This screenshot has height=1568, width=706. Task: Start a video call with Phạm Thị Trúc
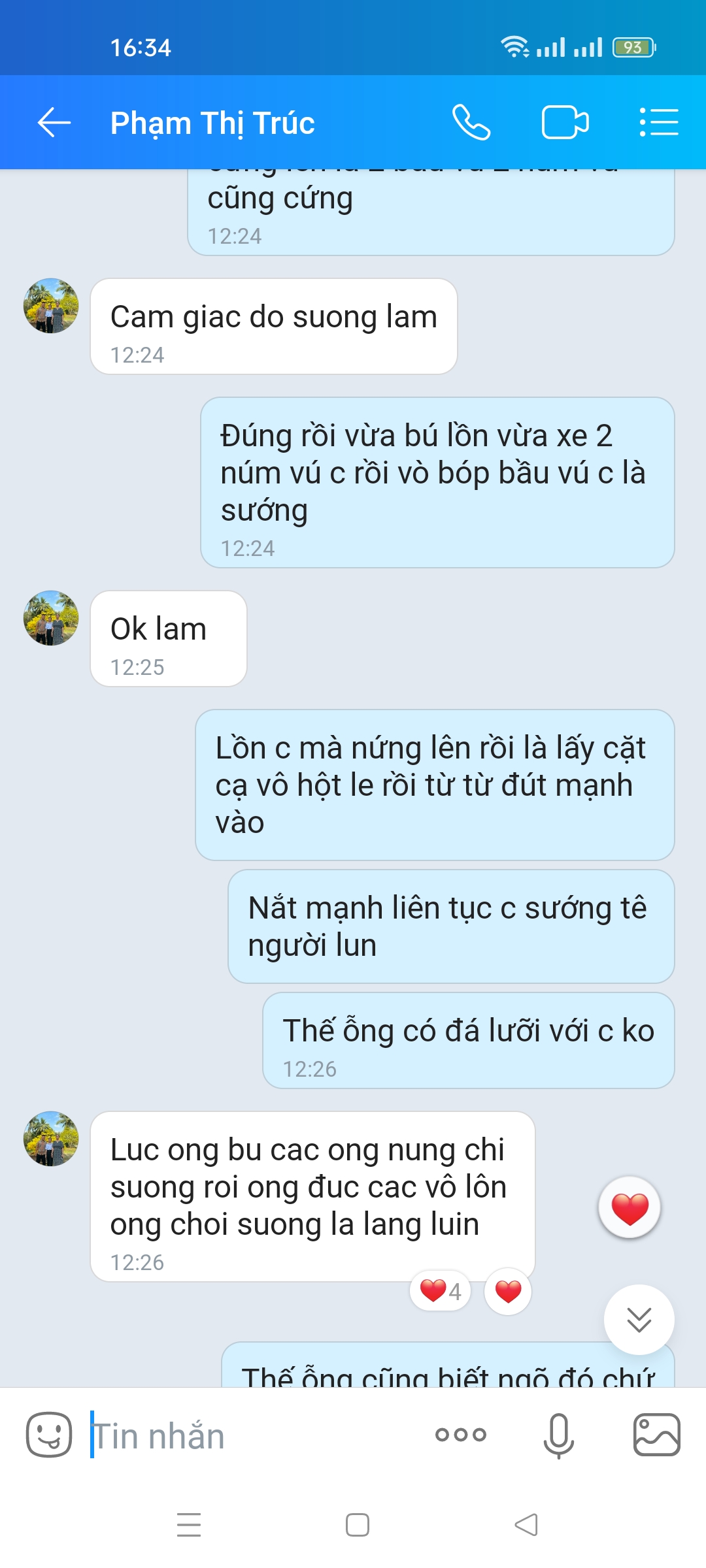(565, 122)
